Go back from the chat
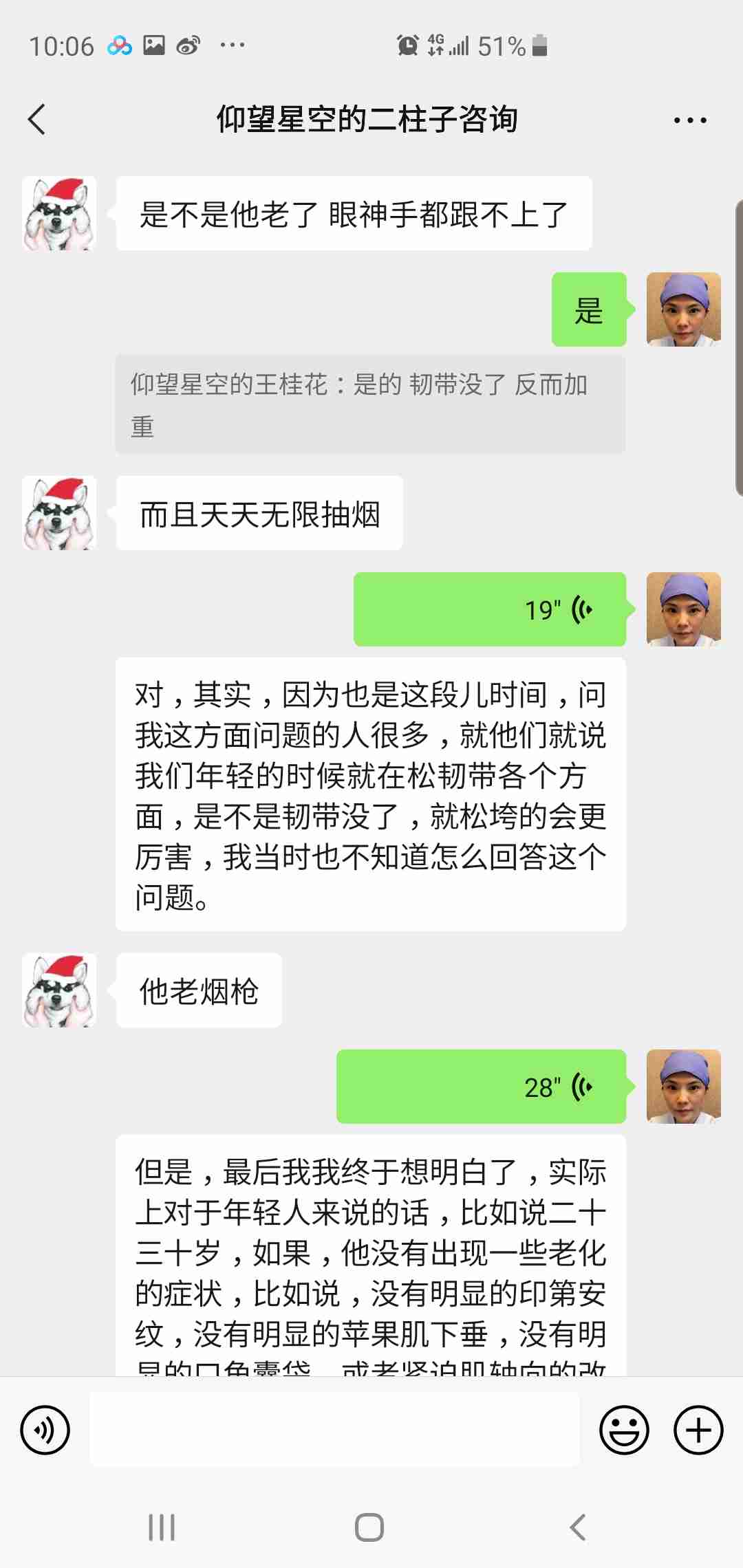Image resolution: width=743 pixels, height=1568 pixels. click(37, 120)
